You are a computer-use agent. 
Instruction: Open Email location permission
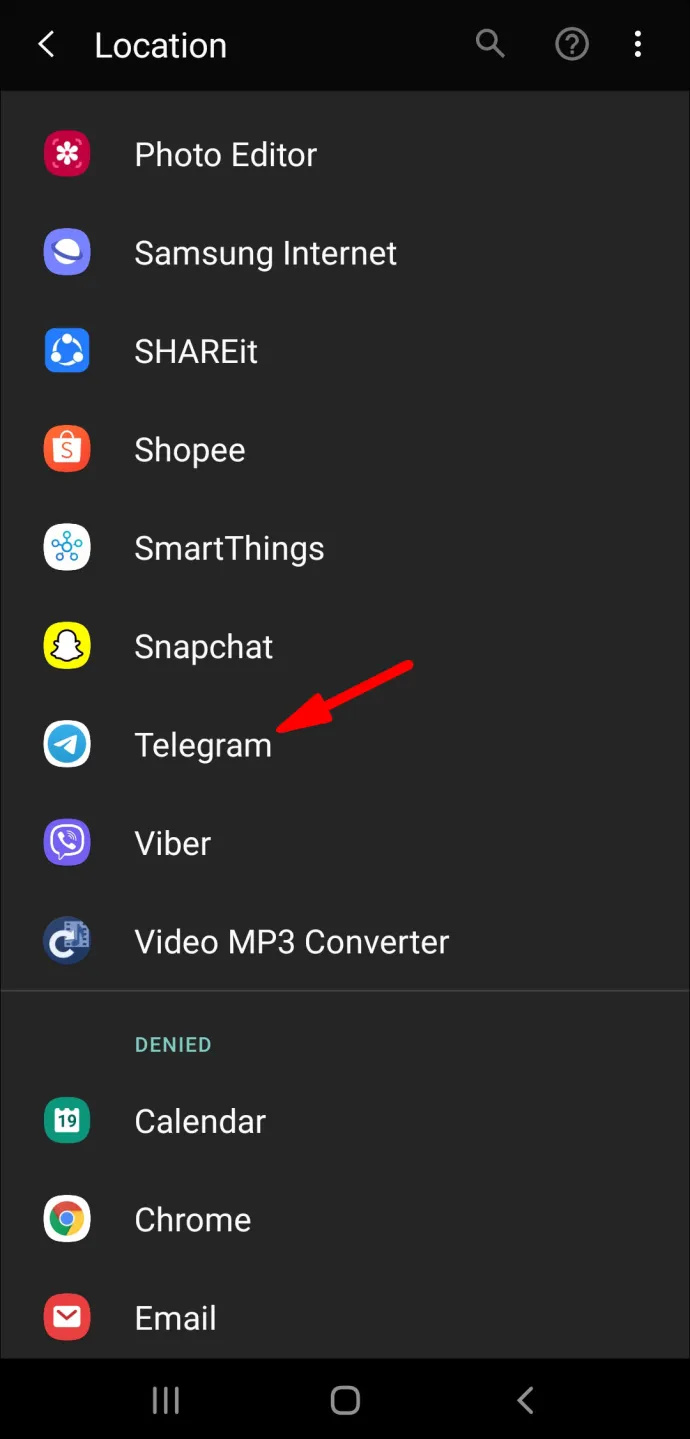point(345,1318)
